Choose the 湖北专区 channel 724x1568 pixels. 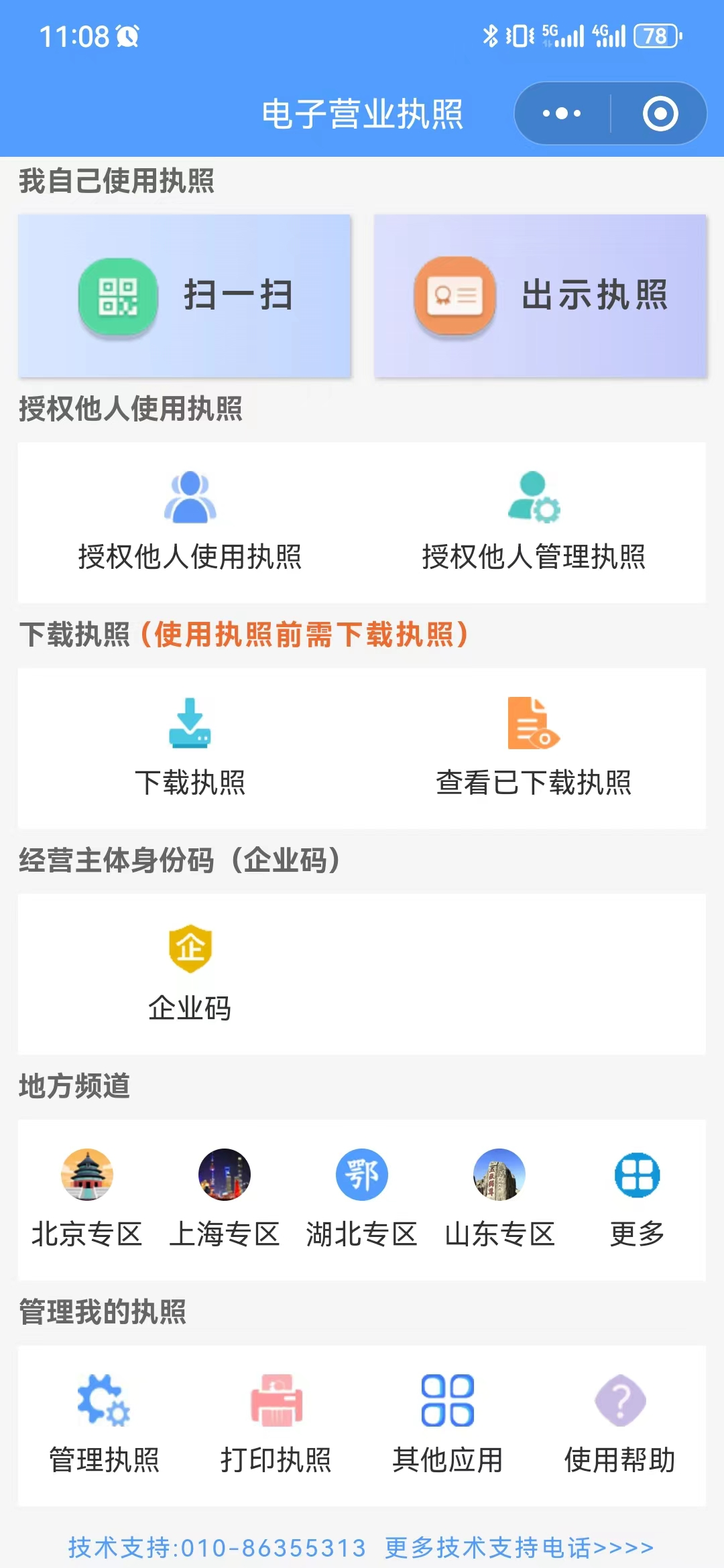point(362,1199)
